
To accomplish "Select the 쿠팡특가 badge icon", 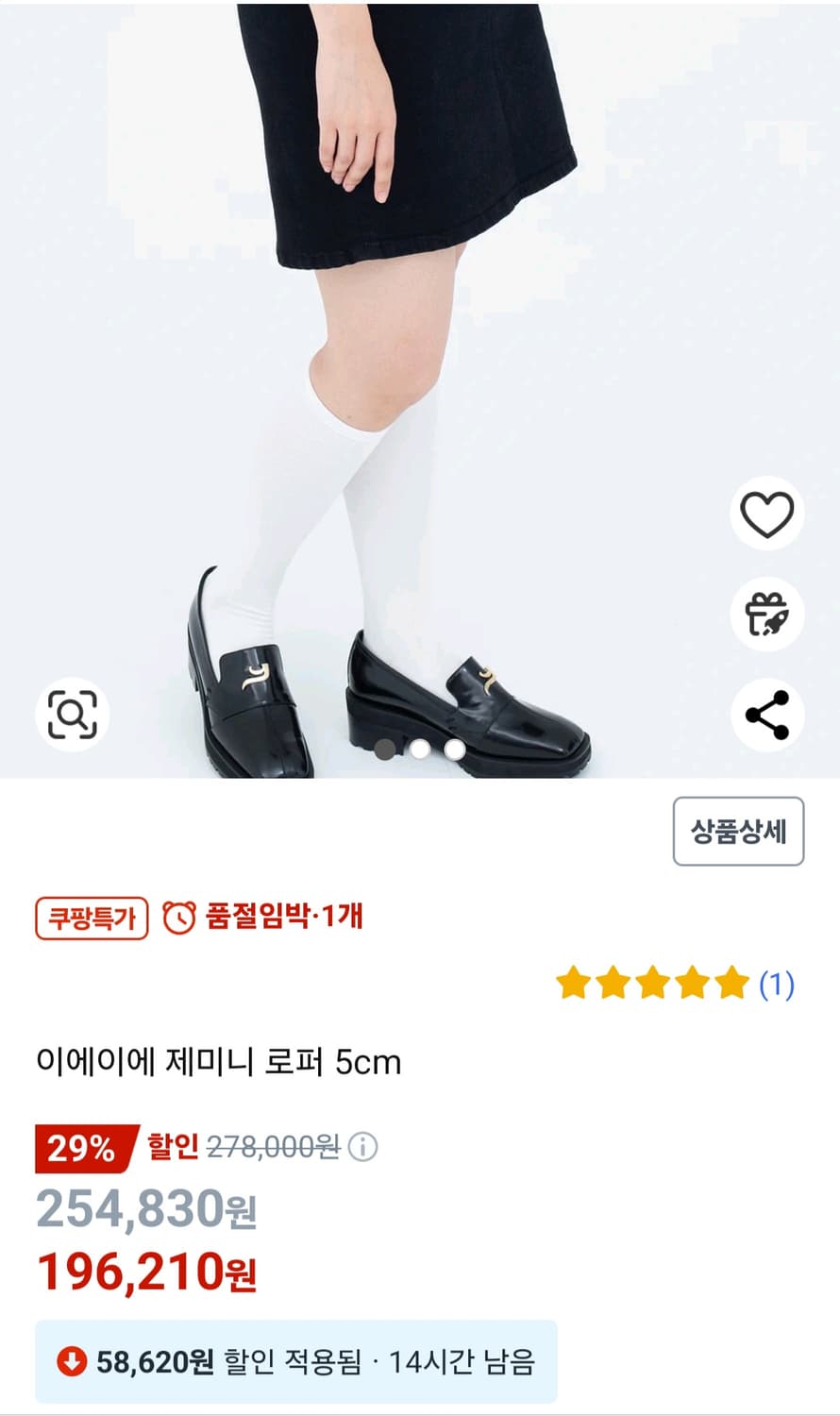I will [x=91, y=915].
